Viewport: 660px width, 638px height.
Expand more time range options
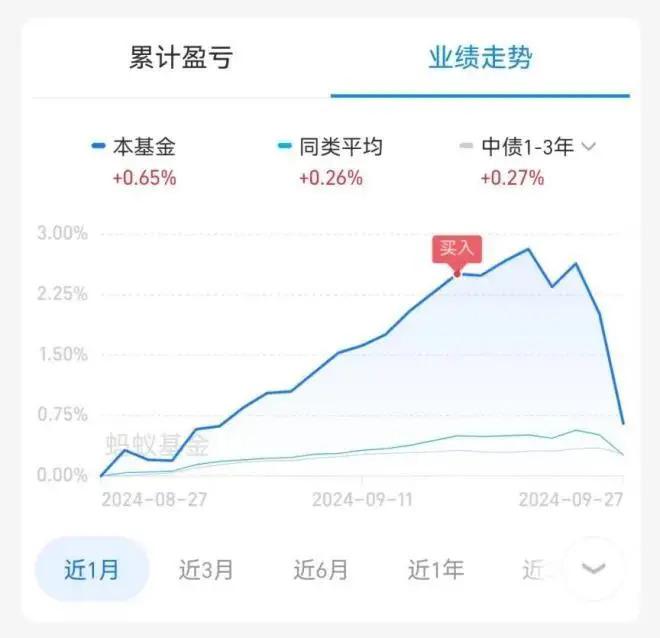click(x=594, y=569)
